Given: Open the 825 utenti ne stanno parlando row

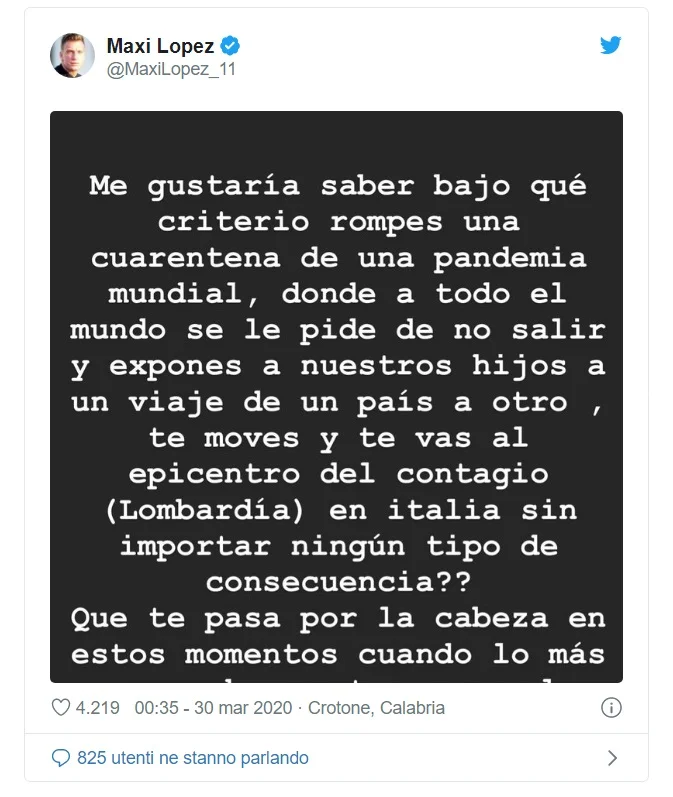Looking at the screenshot, I should click(192, 758).
